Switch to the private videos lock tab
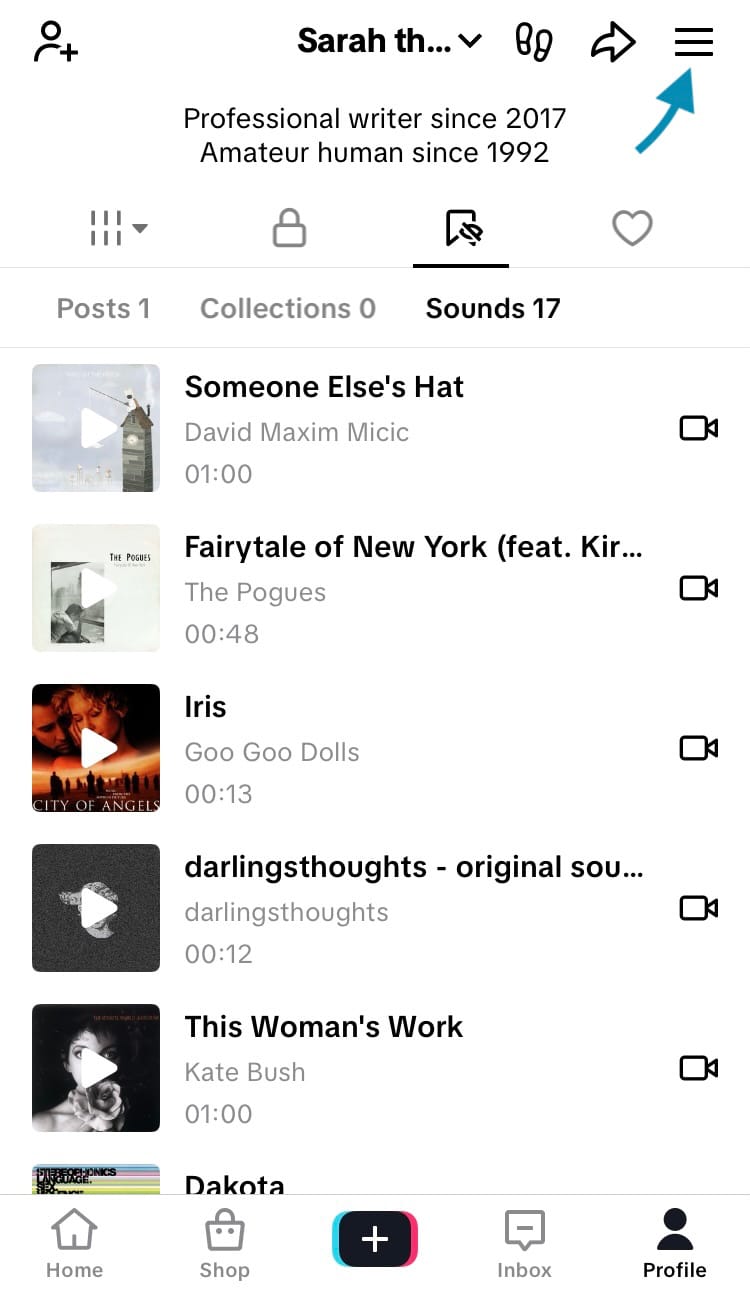The height and width of the screenshot is (1292, 750). 289,228
